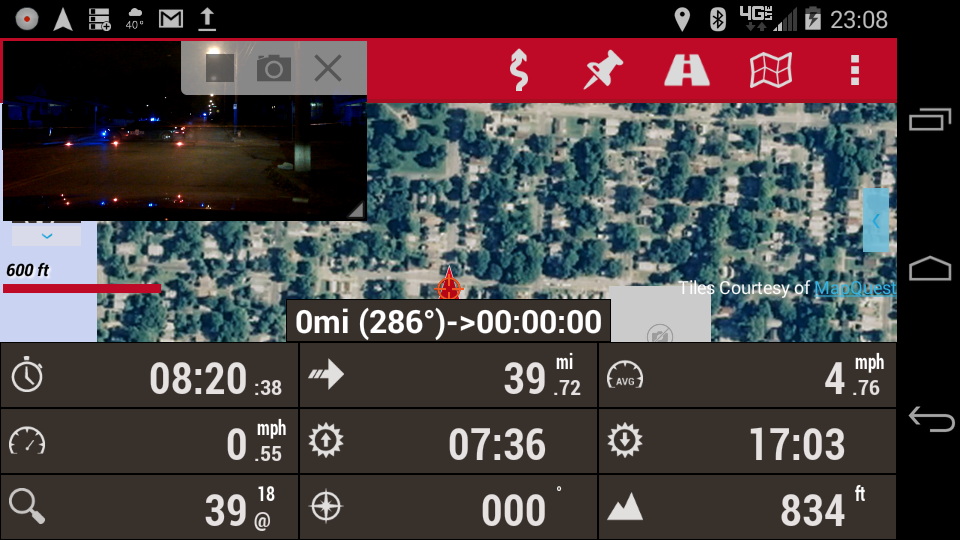Tap the elapsed time 08:20 tile
Screen dimensions: 960x540
[149, 376]
